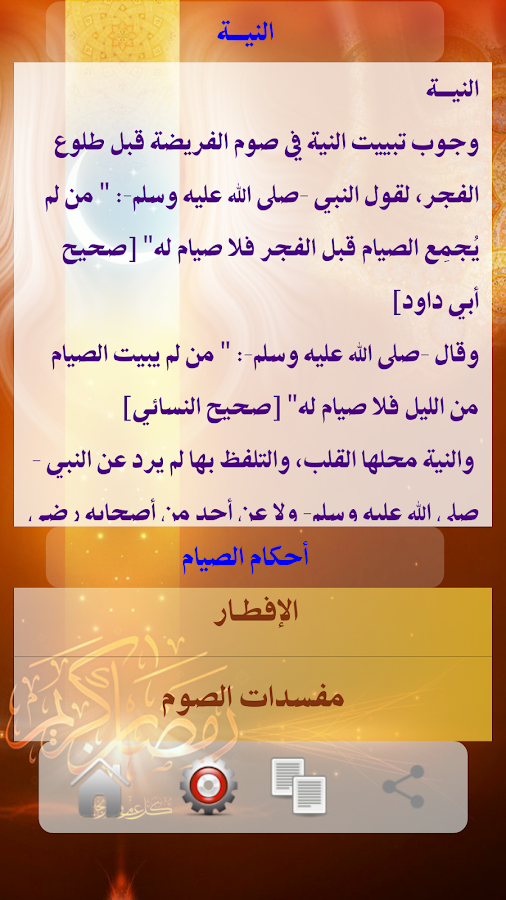
Task: Share this content via the share icon
Action: click(403, 786)
